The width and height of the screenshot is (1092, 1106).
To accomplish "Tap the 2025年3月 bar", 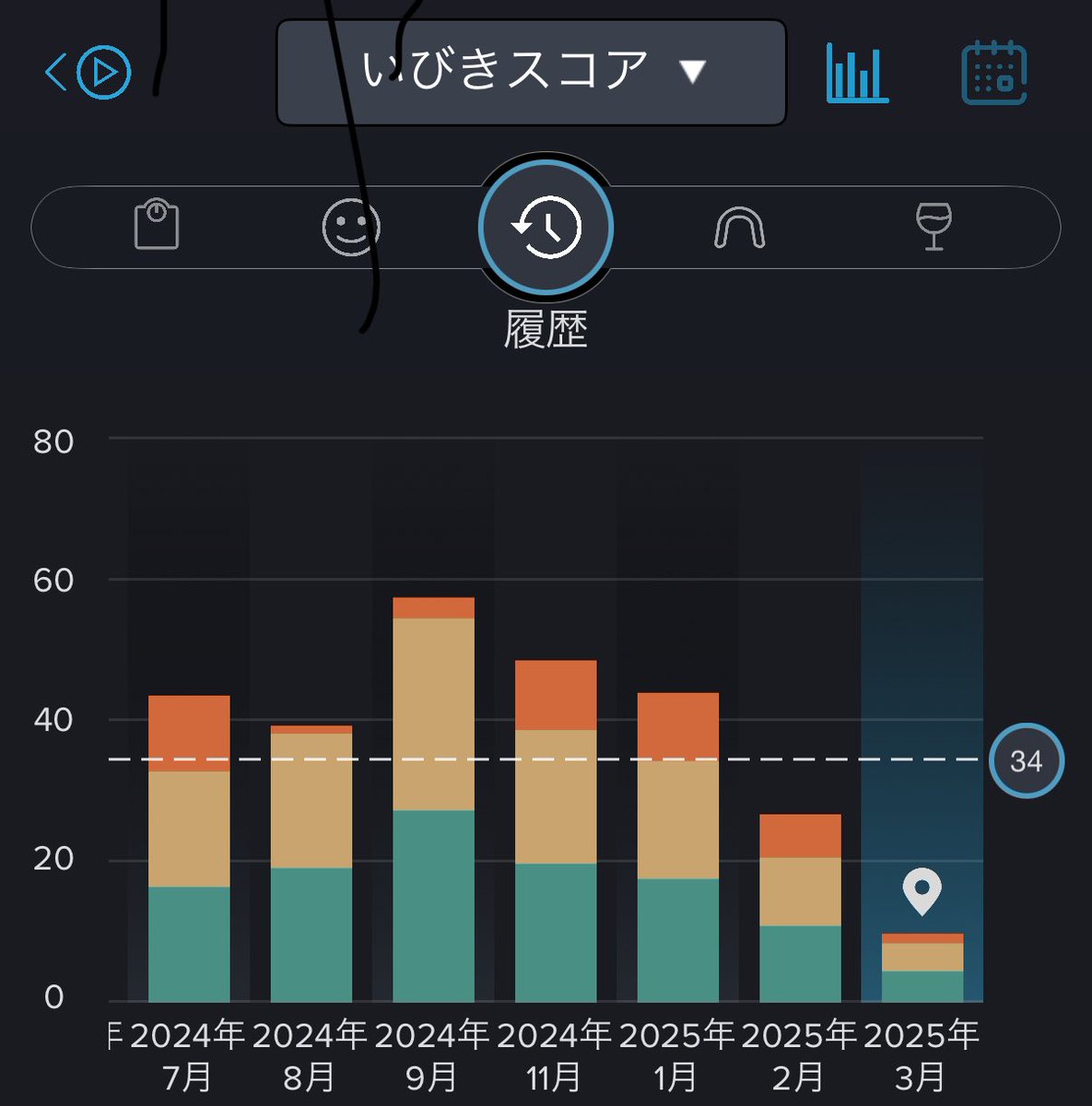I will coord(922,968).
